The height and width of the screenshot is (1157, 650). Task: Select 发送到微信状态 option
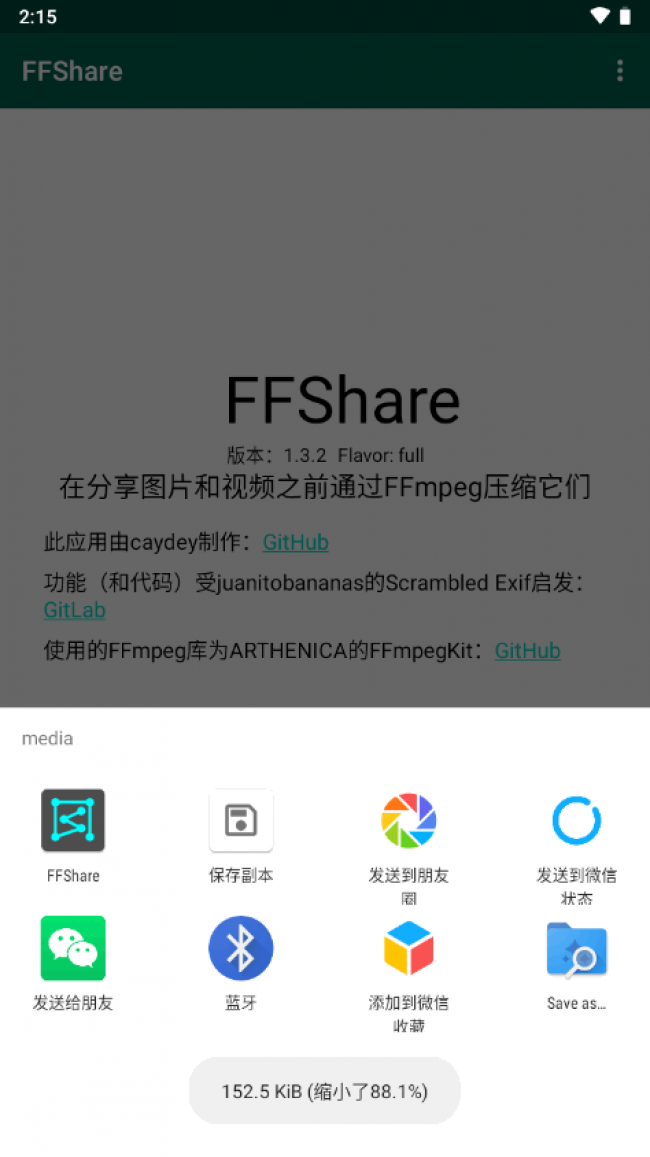tap(576, 847)
